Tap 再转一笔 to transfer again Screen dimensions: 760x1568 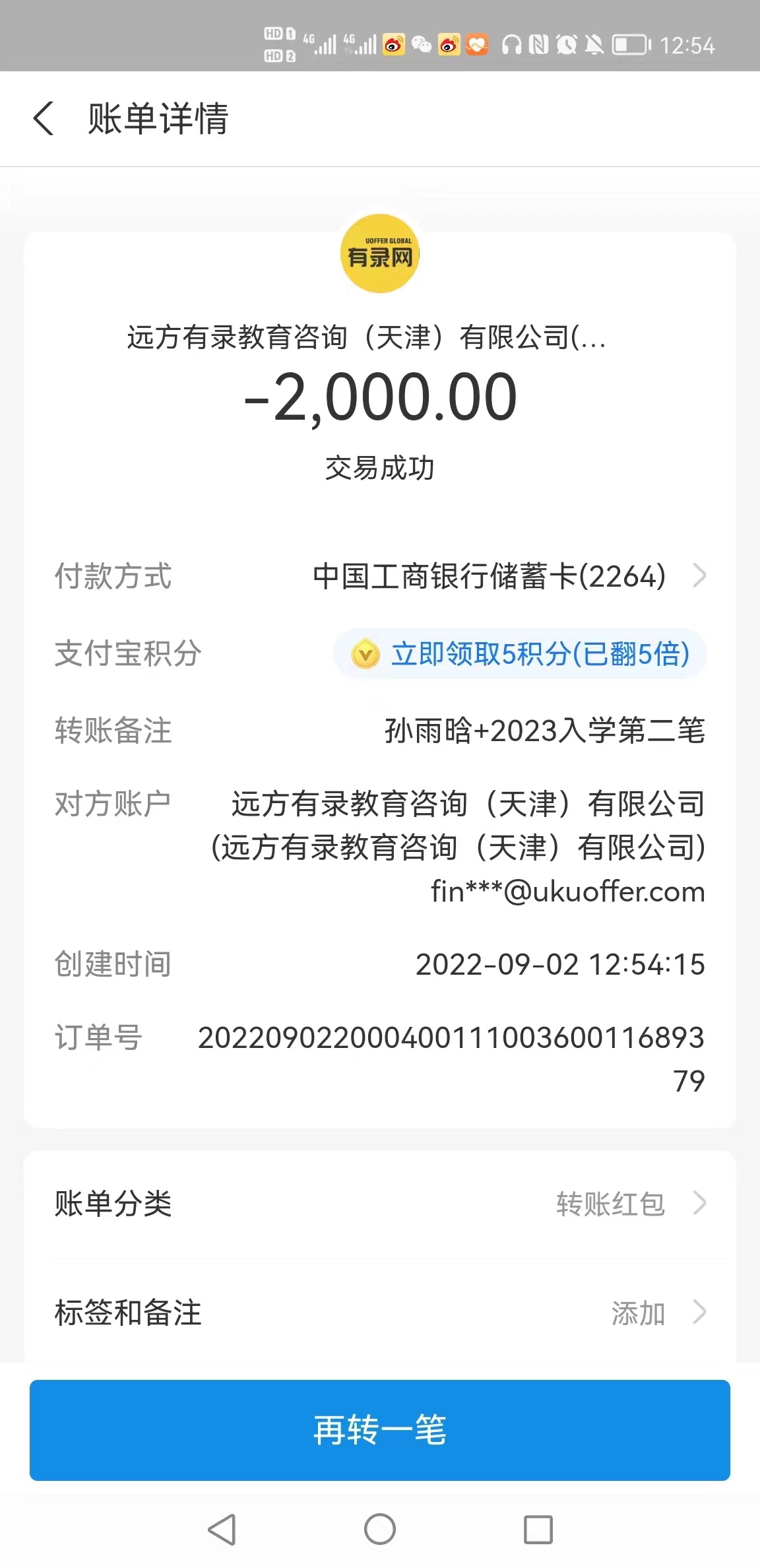380,1429
